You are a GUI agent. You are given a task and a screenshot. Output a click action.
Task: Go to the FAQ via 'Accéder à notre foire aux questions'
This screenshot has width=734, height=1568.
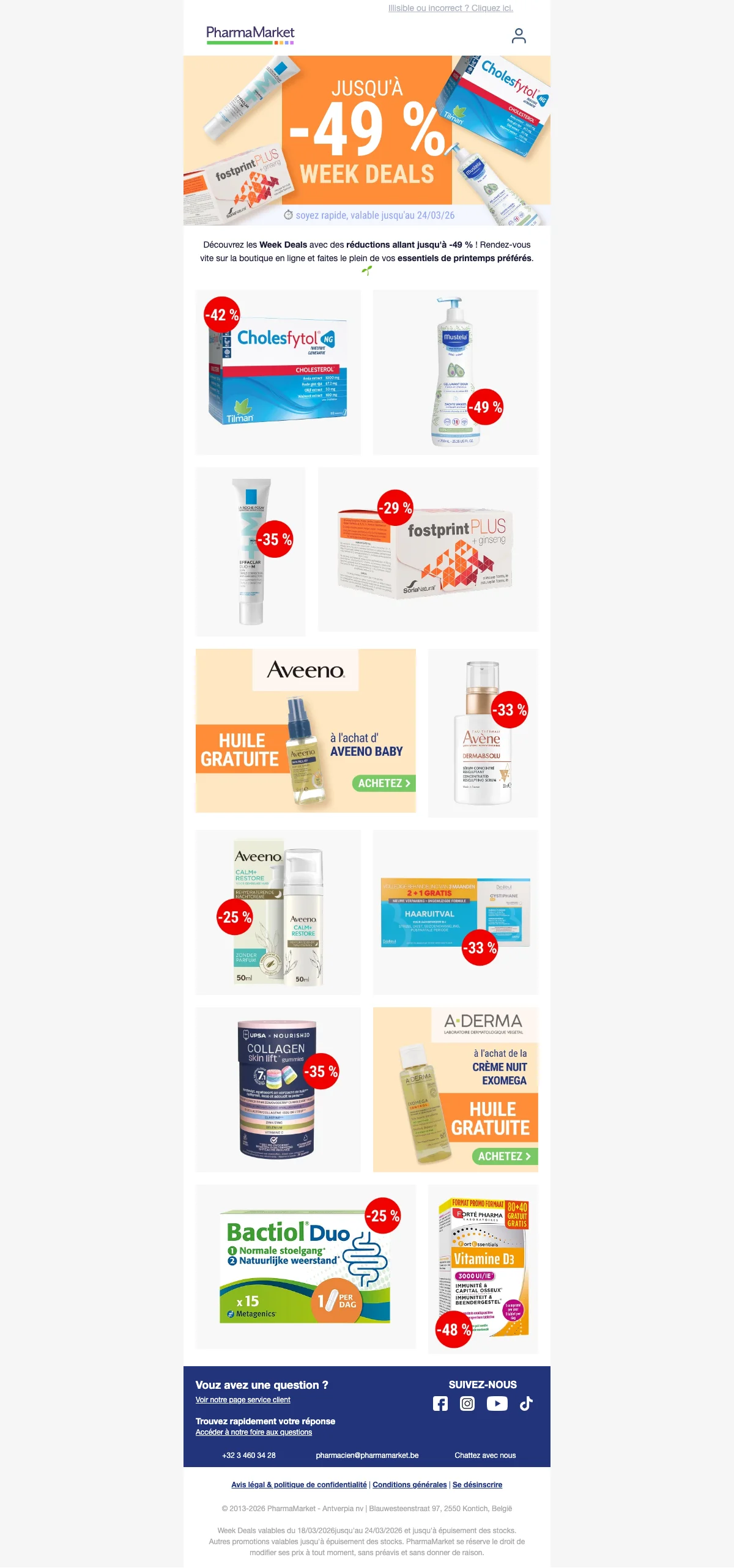point(254,1432)
